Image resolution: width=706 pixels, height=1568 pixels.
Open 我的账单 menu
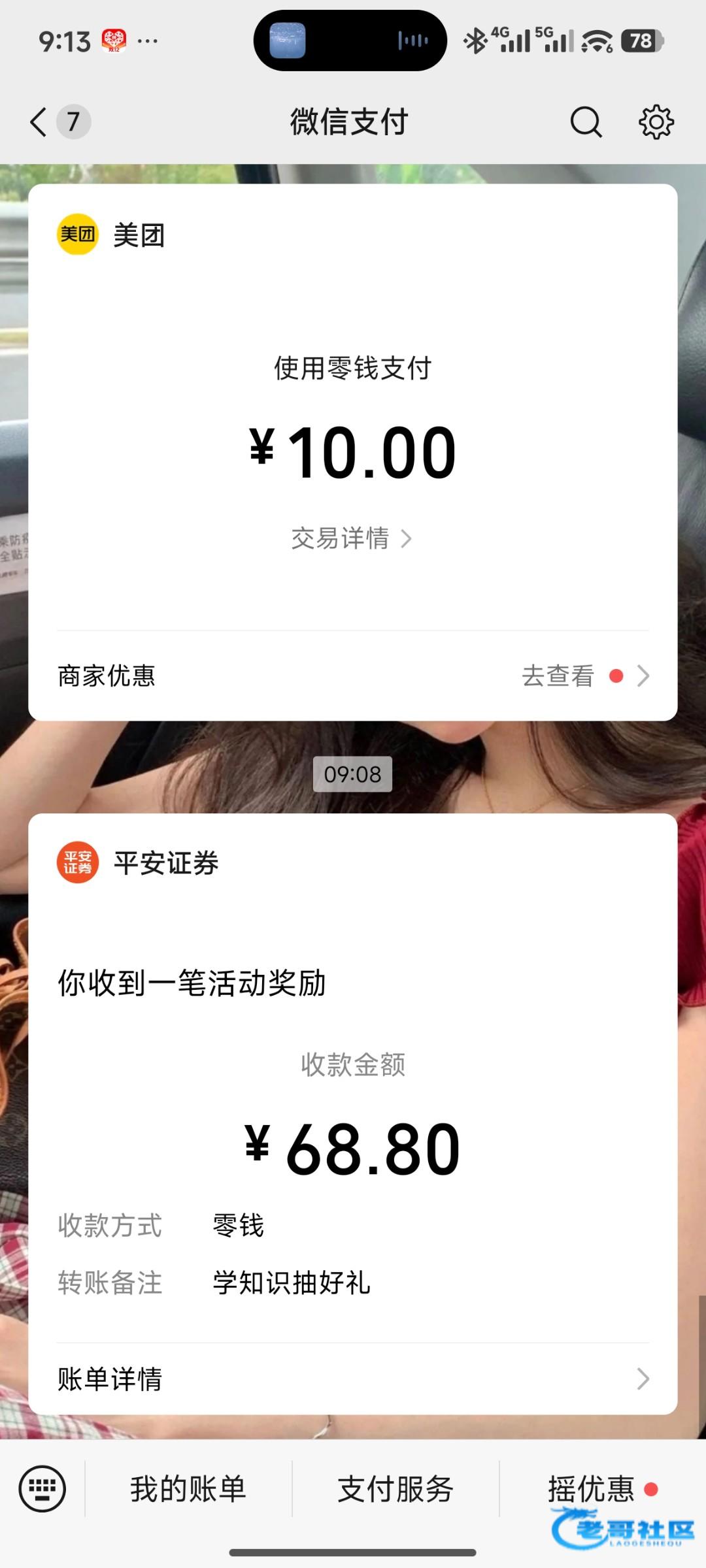coord(188,1488)
